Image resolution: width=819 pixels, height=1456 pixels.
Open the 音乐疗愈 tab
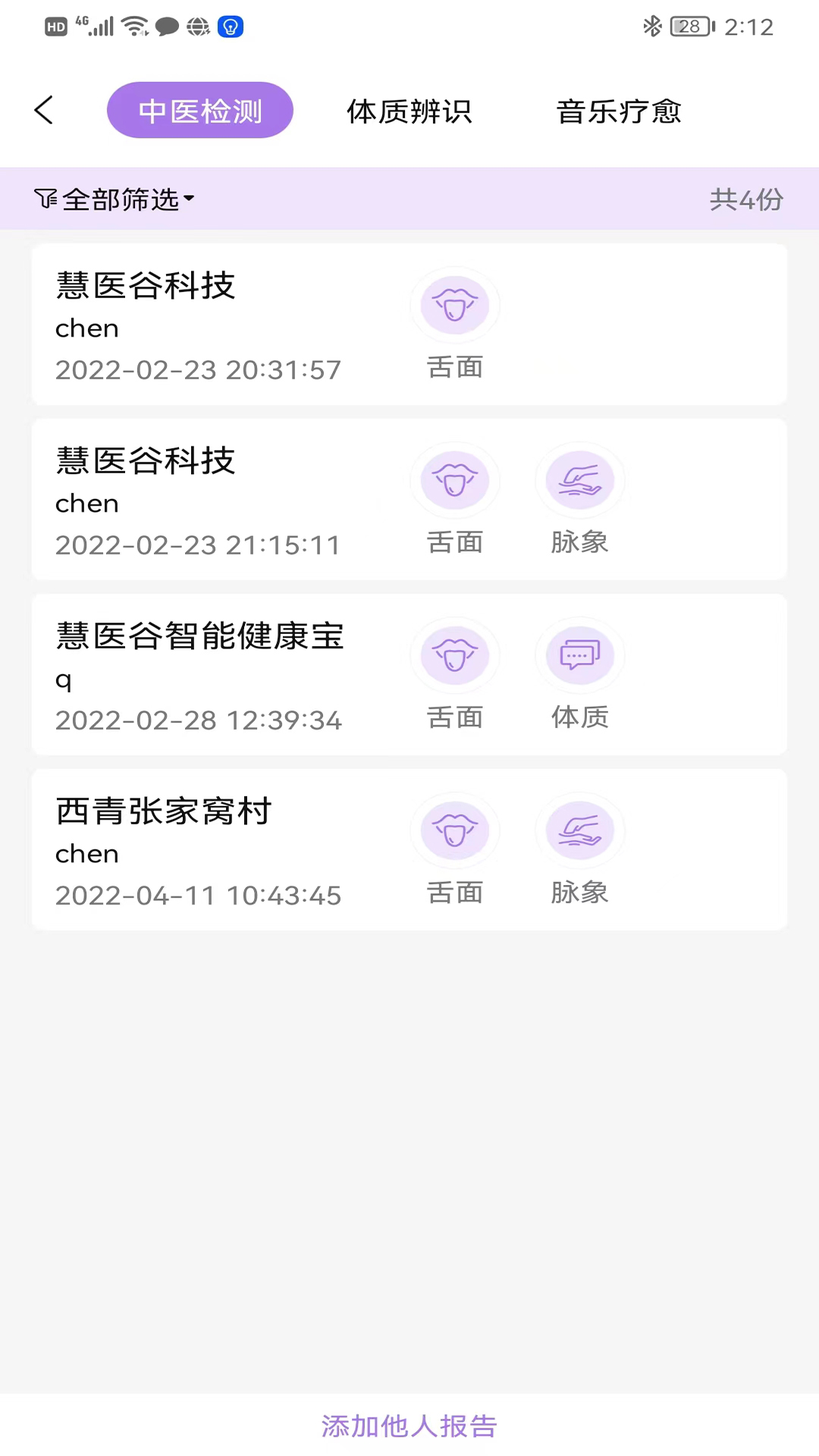coord(618,111)
